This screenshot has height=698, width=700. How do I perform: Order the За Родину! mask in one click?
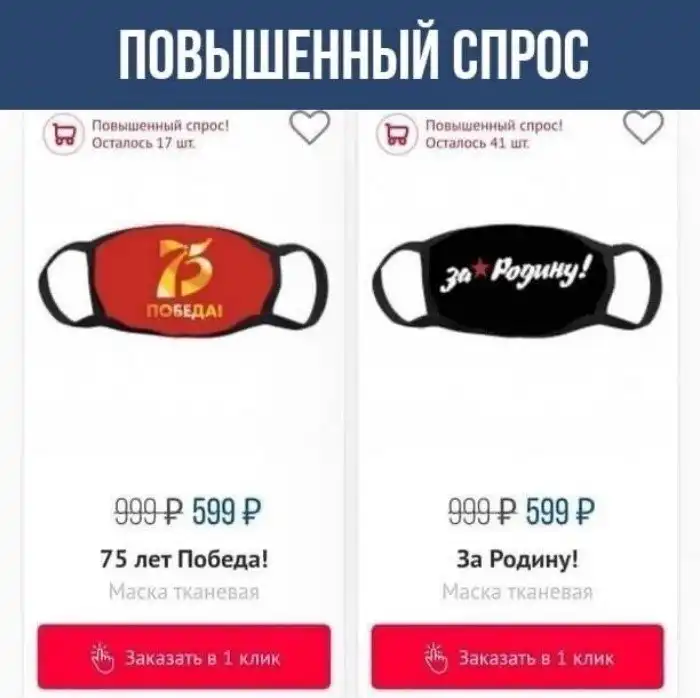(x=517, y=657)
